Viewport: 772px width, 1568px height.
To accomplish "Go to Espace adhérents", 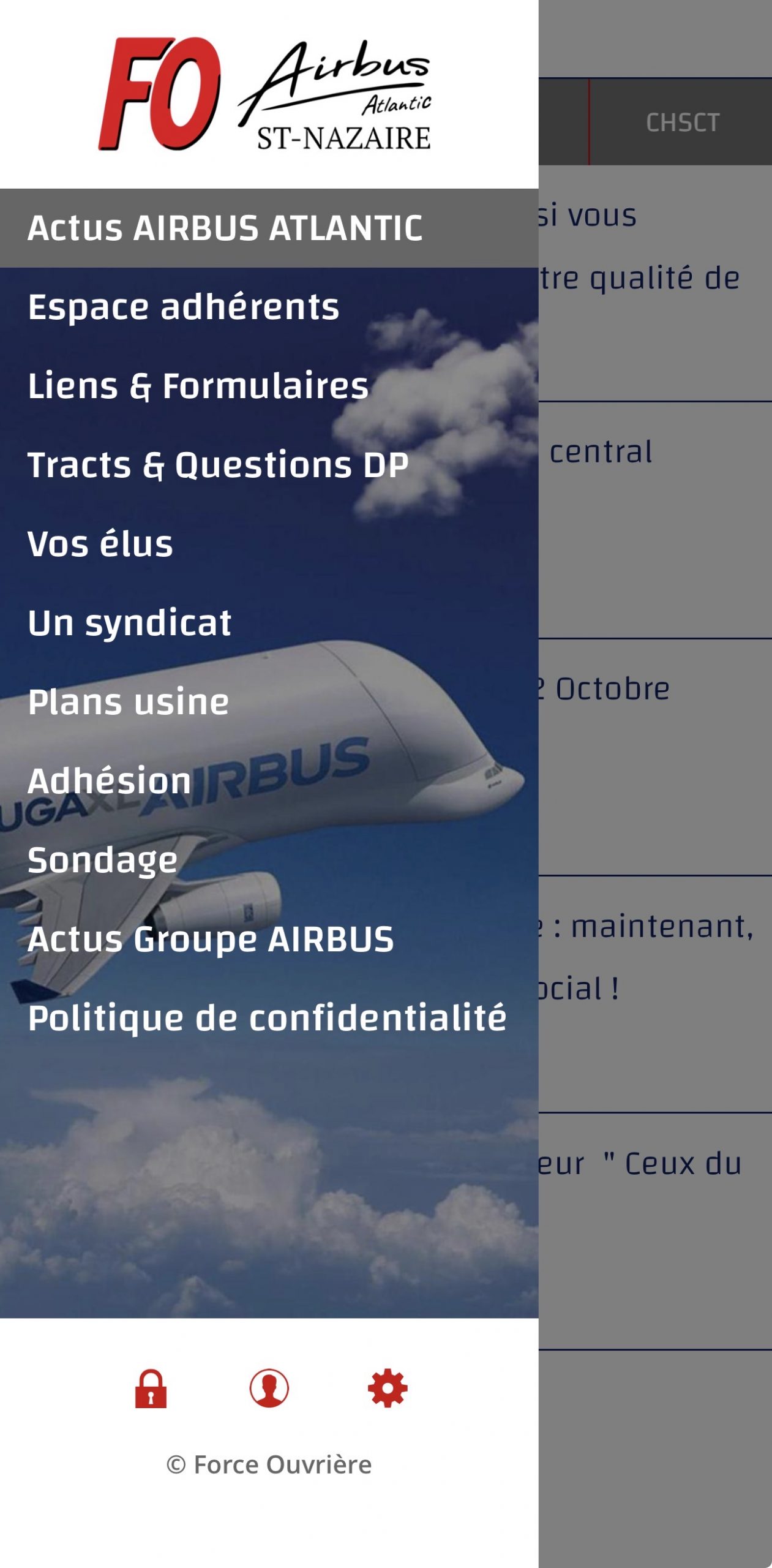I will click(184, 307).
